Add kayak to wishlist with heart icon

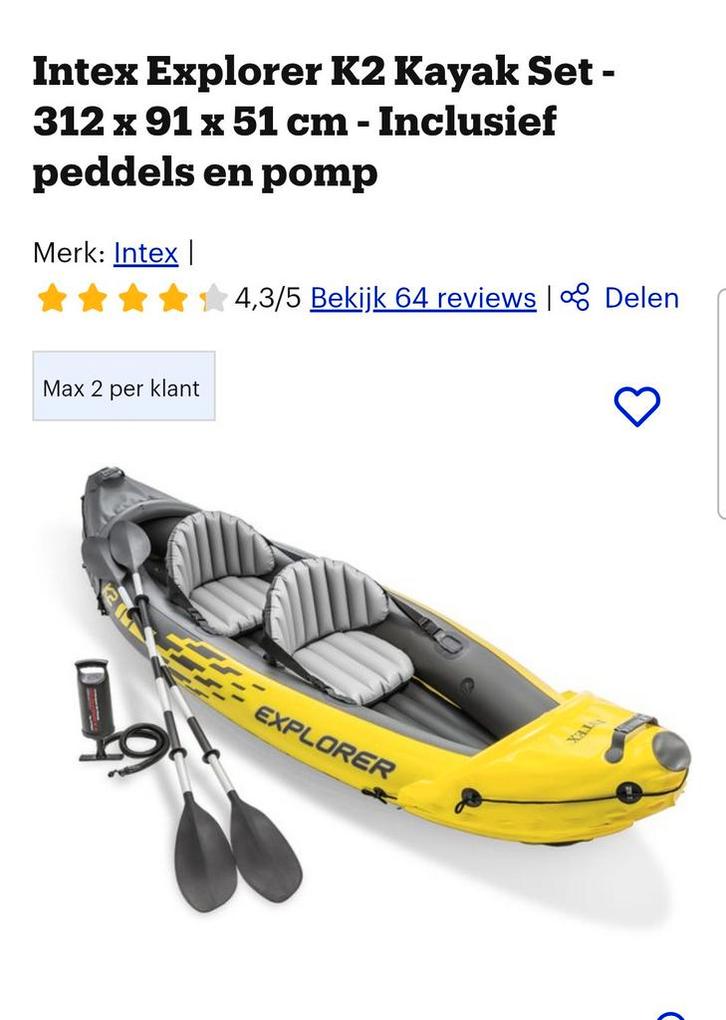pos(636,406)
